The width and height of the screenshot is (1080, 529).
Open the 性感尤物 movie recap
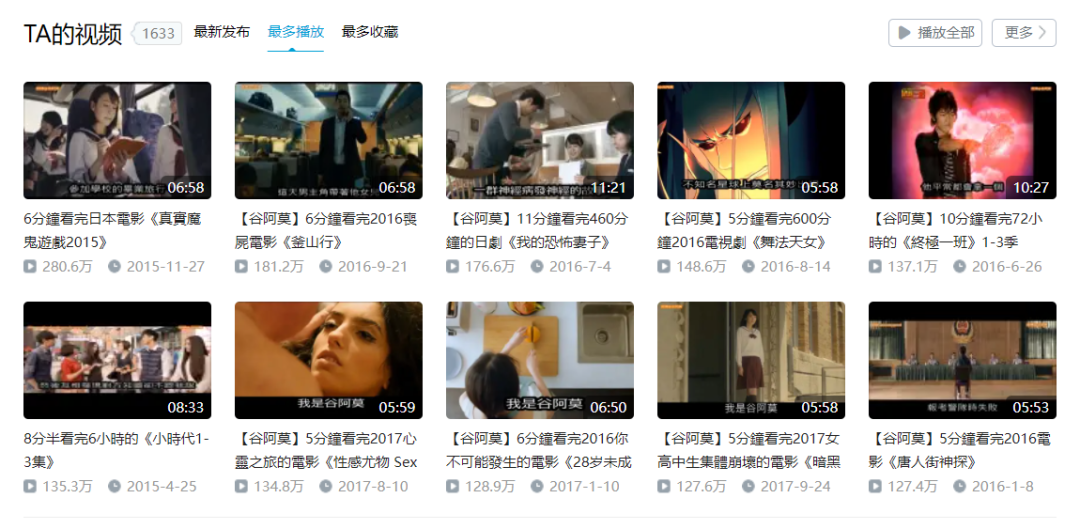[328, 360]
